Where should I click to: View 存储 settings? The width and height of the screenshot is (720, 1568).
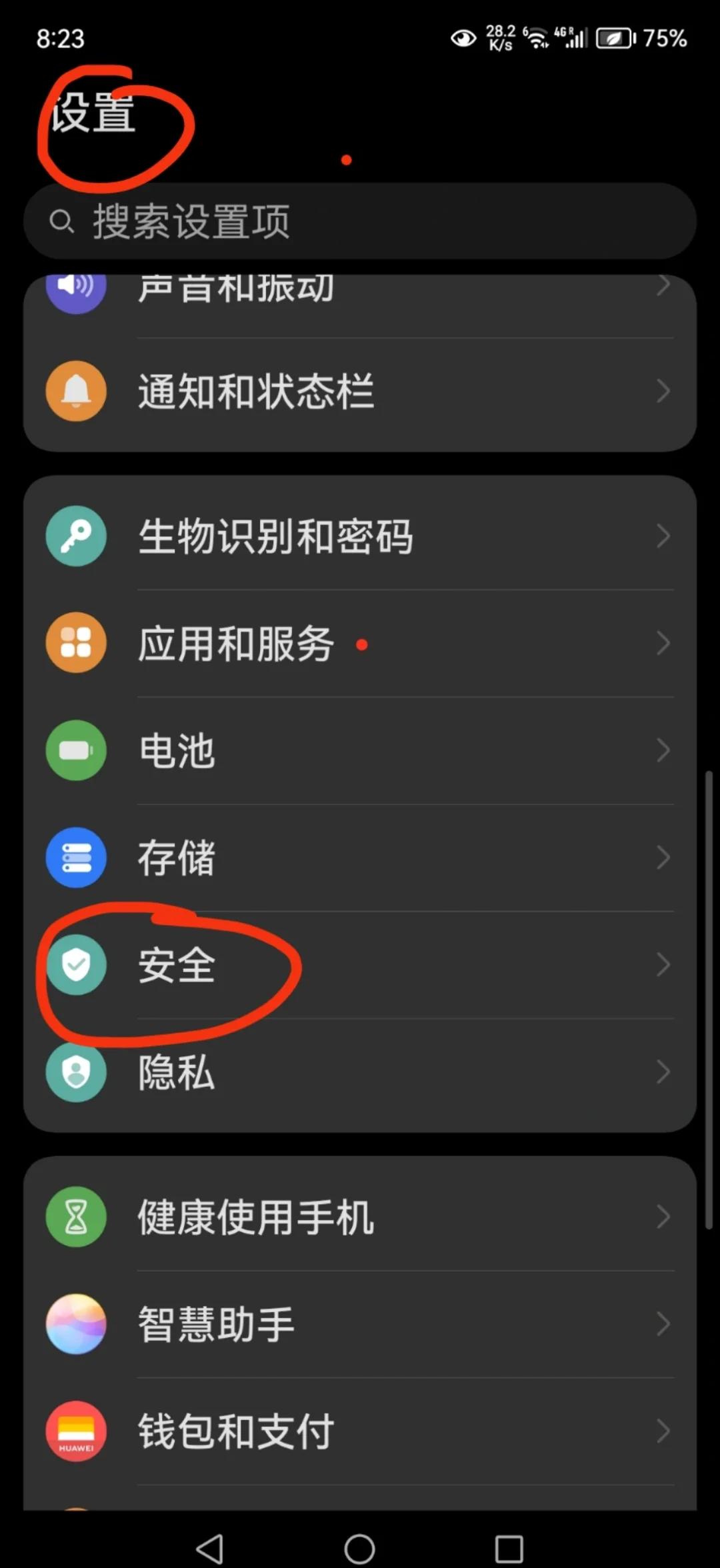click(x=360, y=858)
